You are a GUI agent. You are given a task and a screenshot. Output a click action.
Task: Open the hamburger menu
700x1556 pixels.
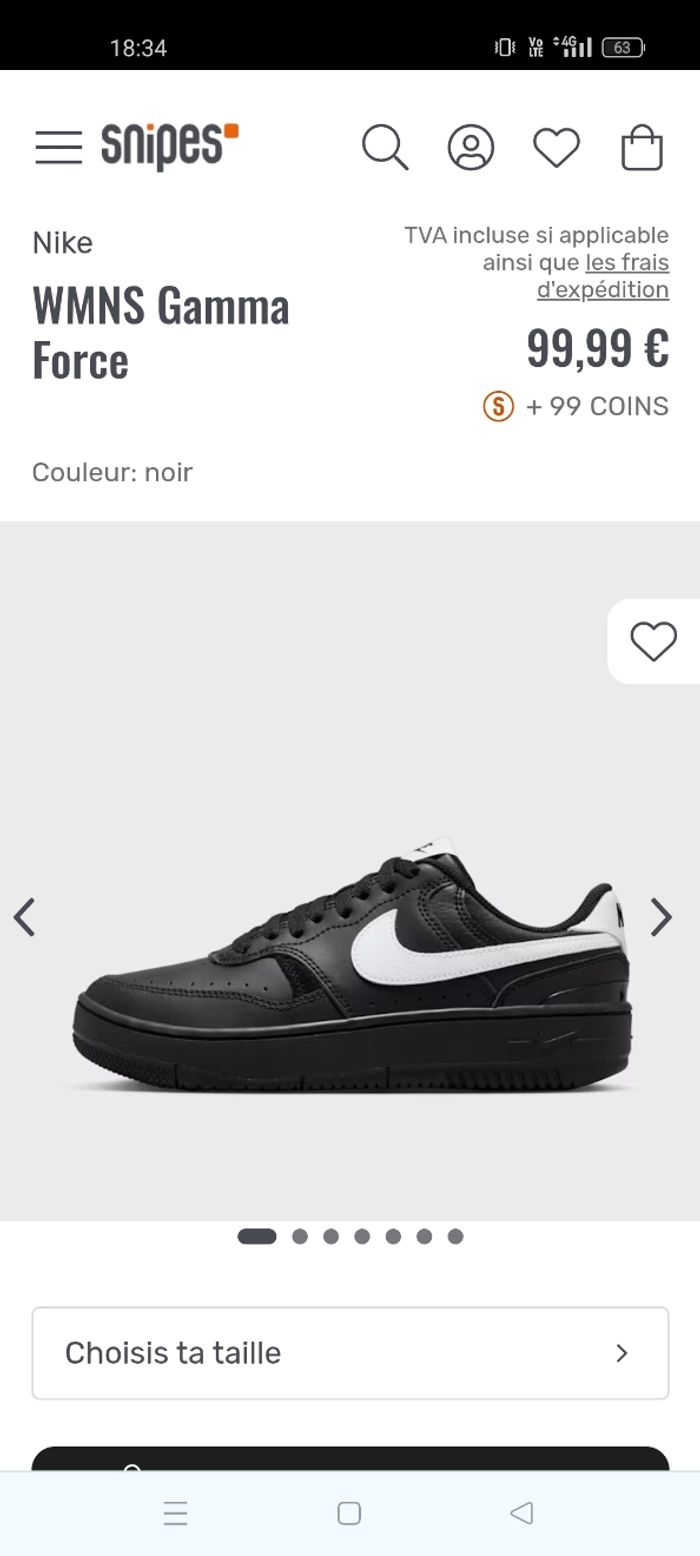(x=58, y=147)
